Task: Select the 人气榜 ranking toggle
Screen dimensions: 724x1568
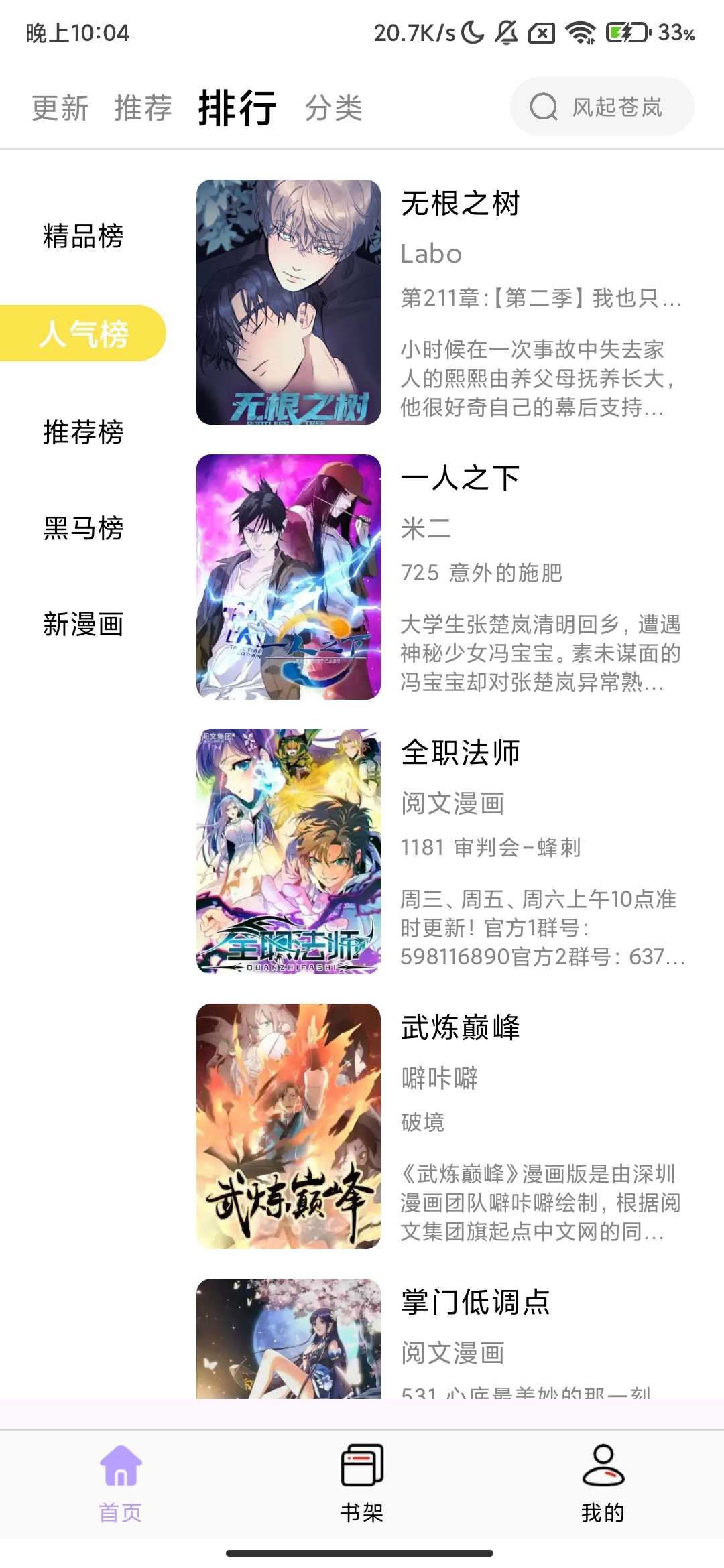Action: (82, 333)
